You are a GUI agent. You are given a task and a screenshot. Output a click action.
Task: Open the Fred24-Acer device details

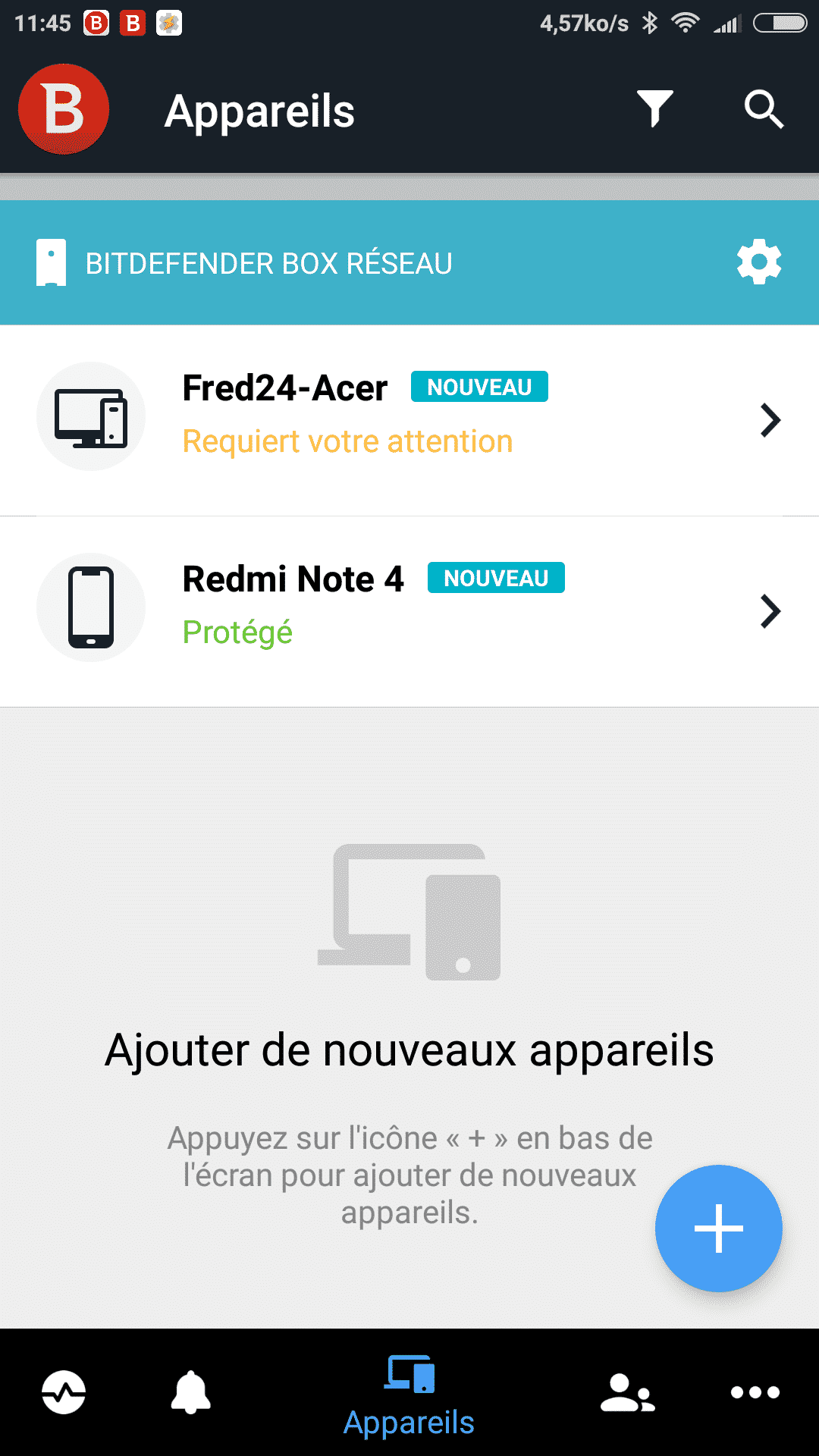[x=409, y=419]
